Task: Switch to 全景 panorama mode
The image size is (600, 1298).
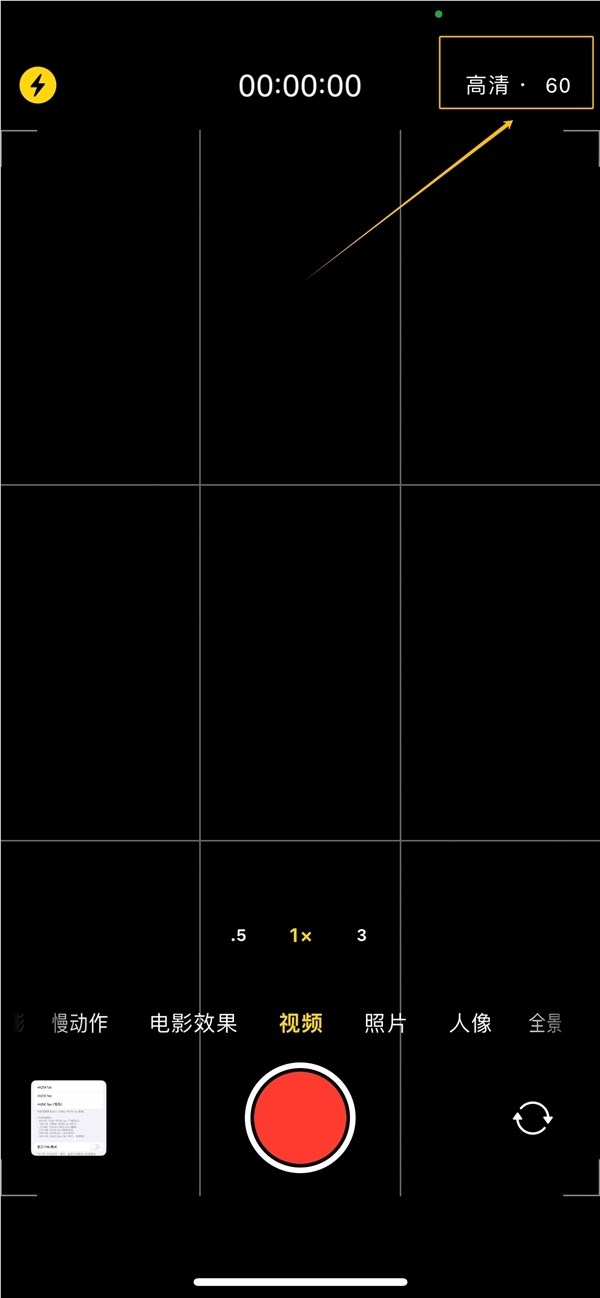Action: pyautogui.click(x=545, y=1023)
